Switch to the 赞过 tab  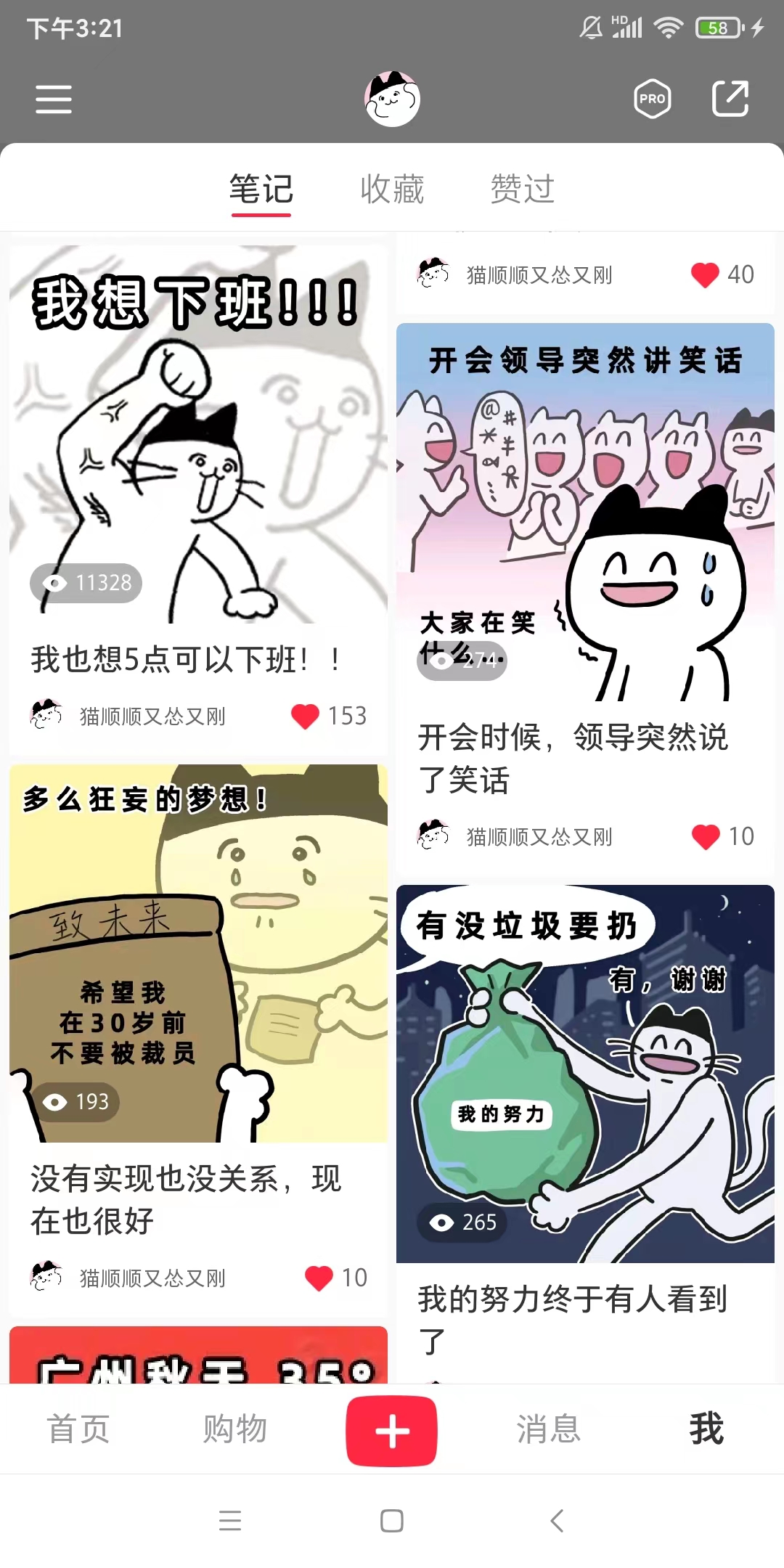pos(523,189)
